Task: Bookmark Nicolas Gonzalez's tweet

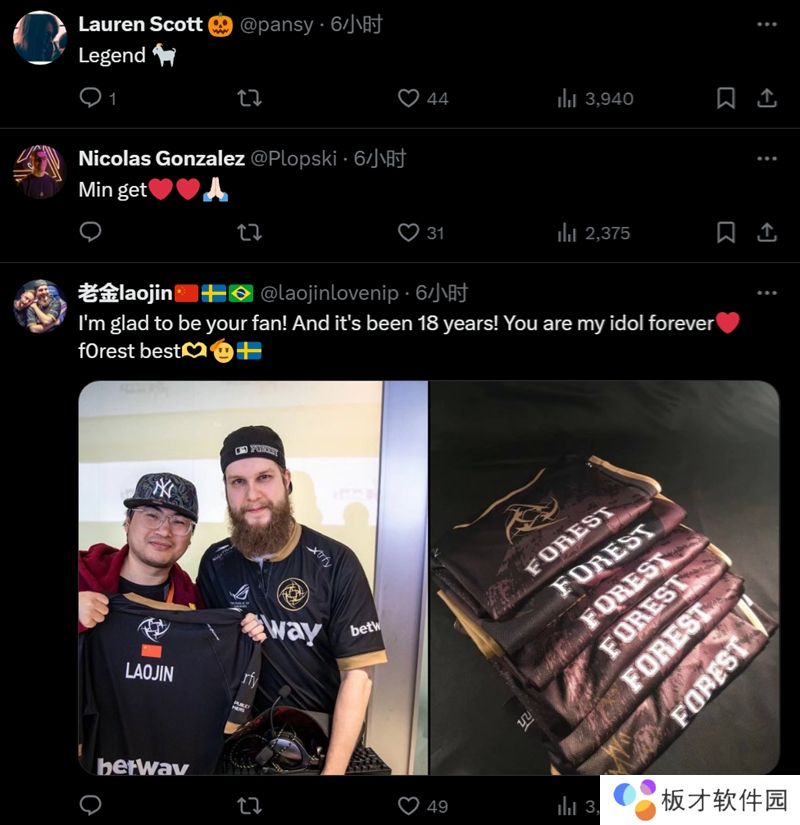Action: coord(726,232)
